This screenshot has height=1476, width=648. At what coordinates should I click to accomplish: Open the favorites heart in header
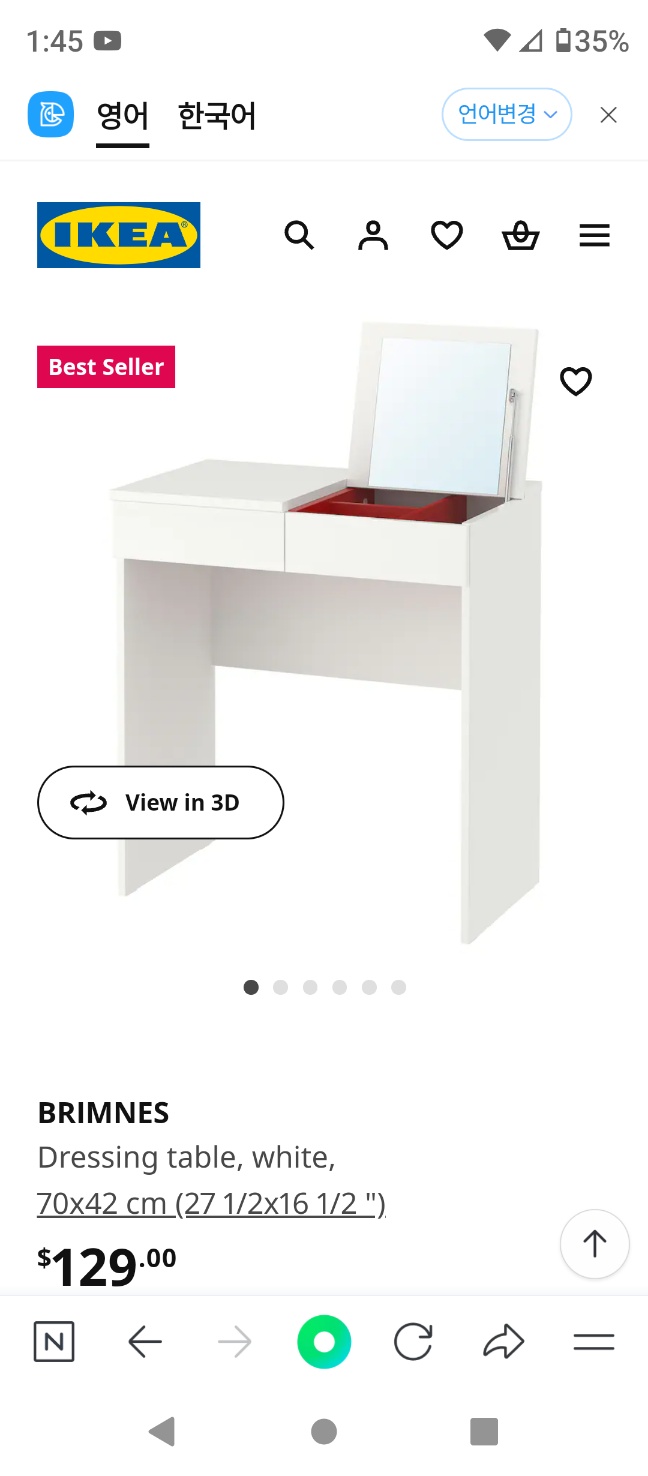click(x=447, y=236)
